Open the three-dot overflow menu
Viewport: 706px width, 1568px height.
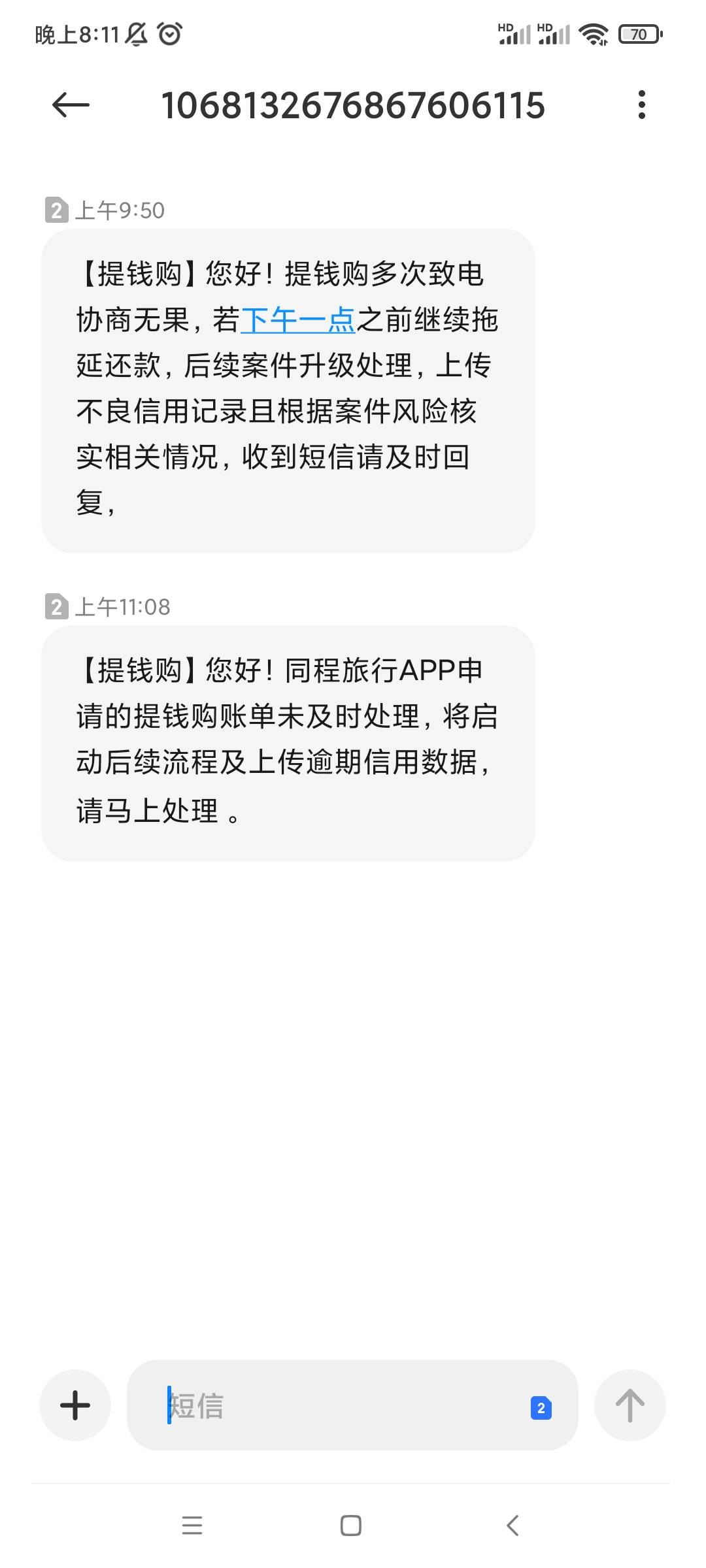[x=641, y=105]
